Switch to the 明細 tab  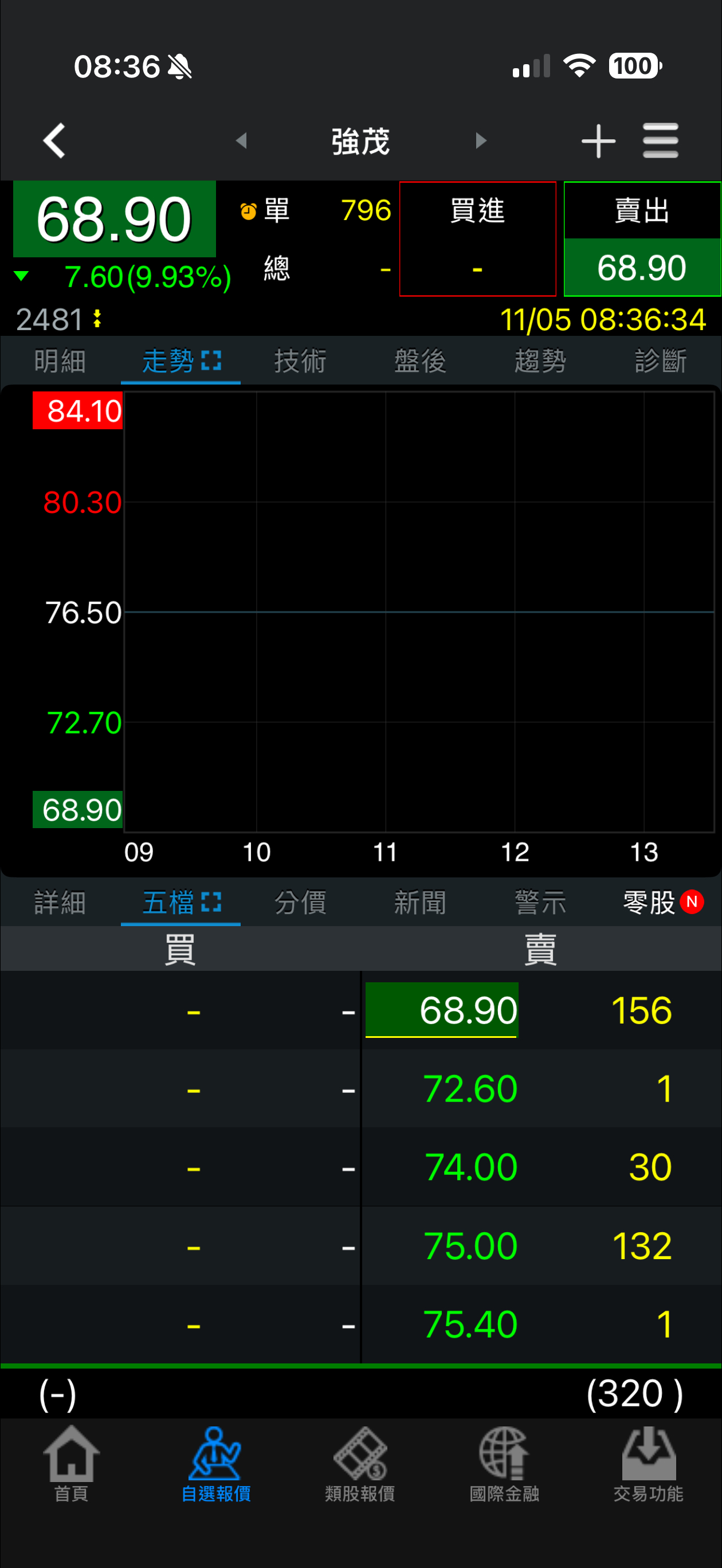point(60,361)
